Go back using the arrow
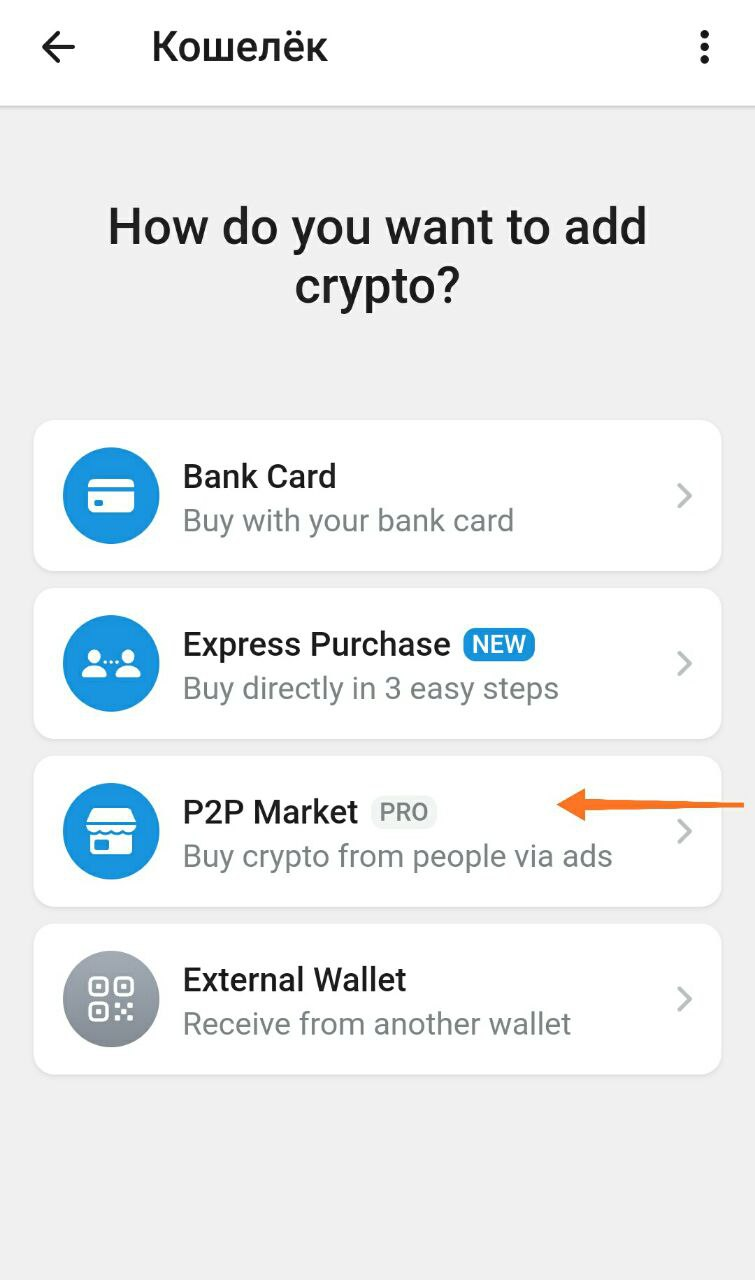The image size is (755, 1280). pos(58,47)
